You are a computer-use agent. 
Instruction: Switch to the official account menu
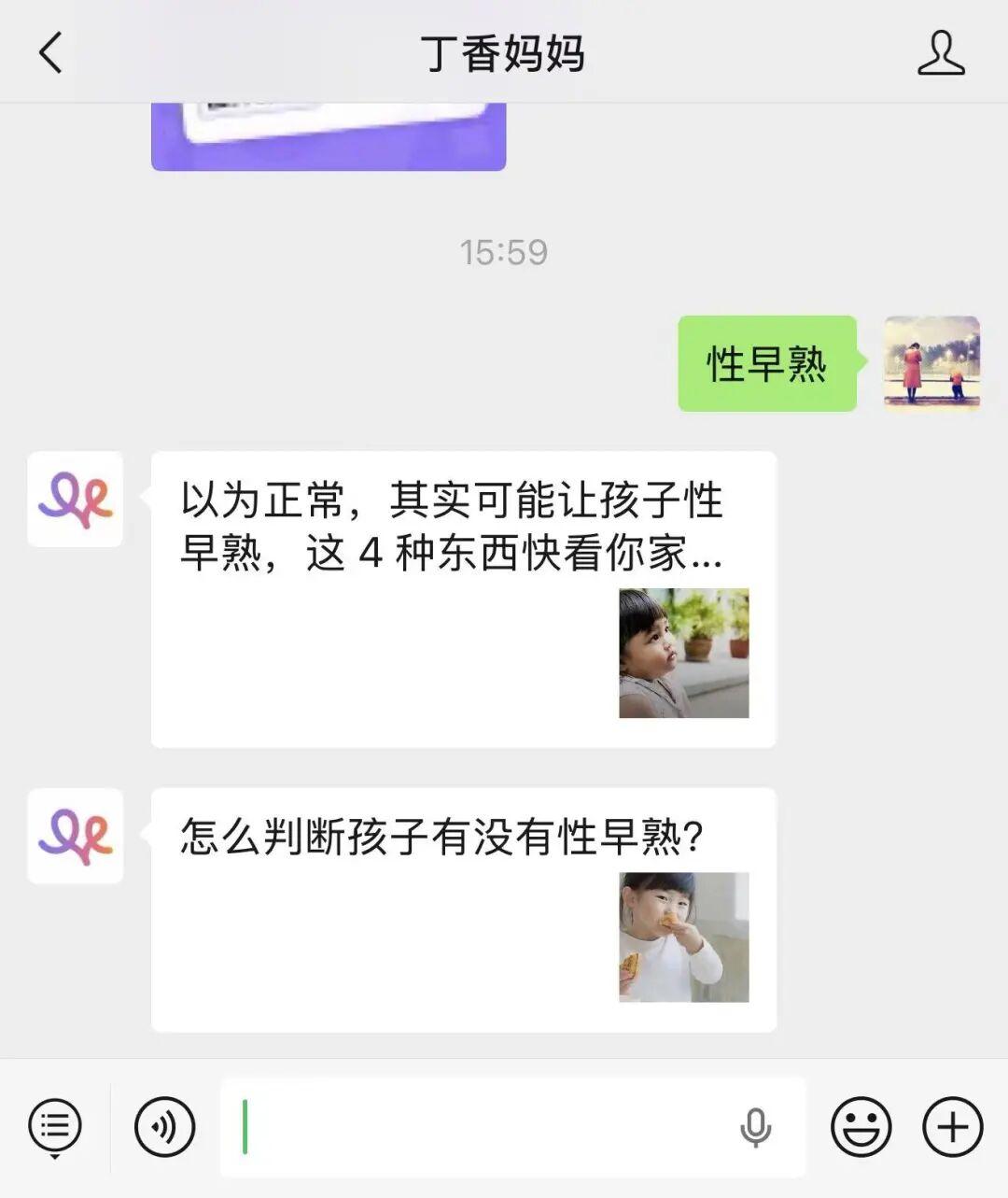(x=55, y=1126)
